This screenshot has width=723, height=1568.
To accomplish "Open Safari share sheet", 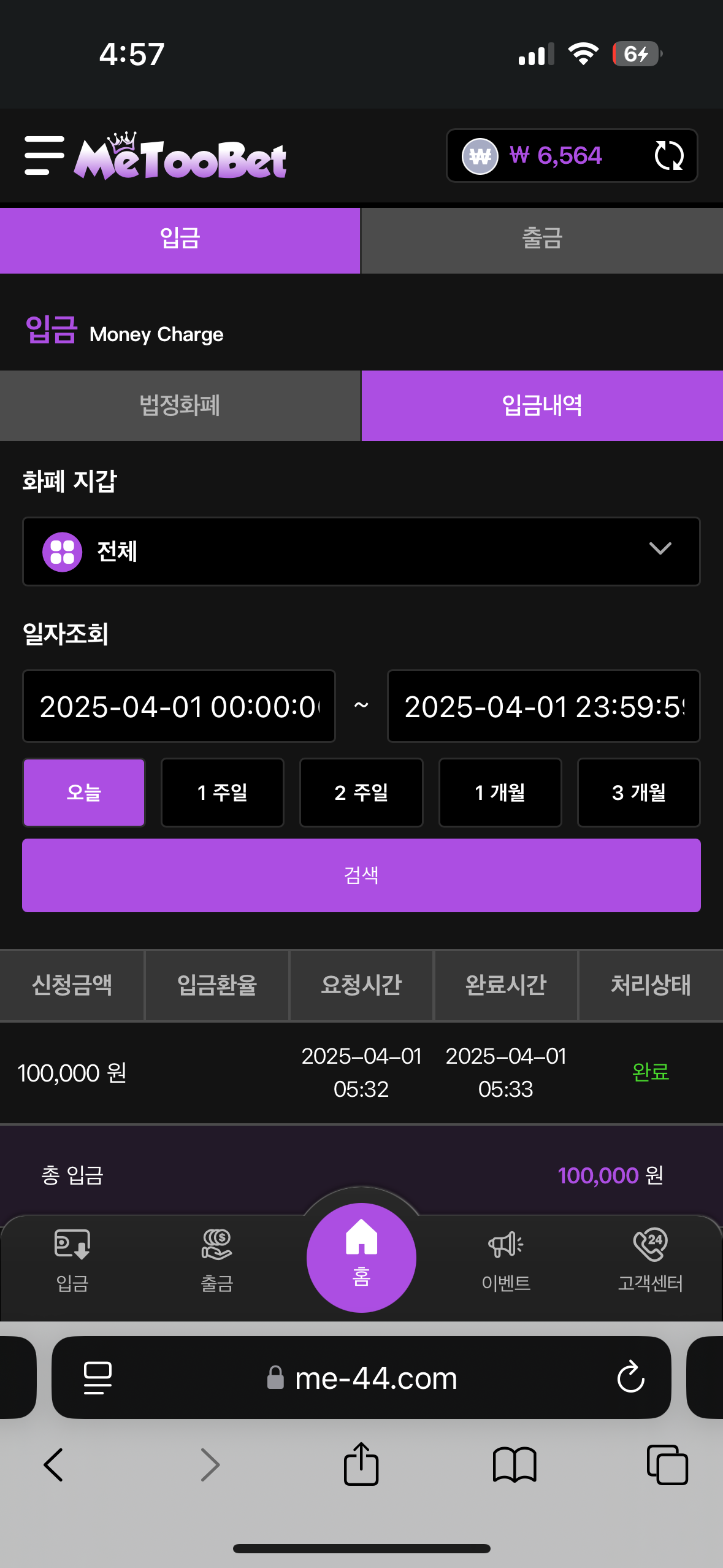I will pos(361,1464).
